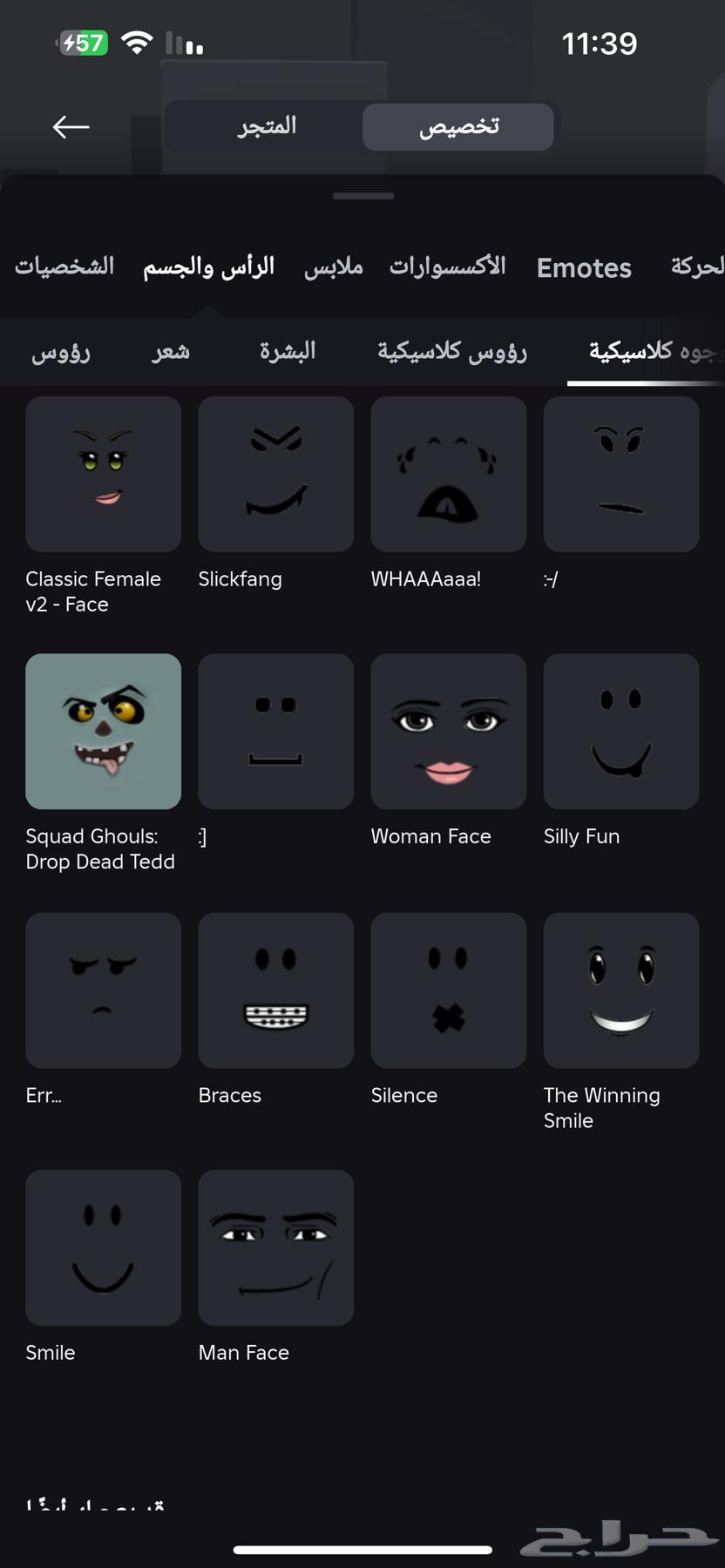
Task: Switch to the المتجر tab
Action: click(x=267, y=127)
